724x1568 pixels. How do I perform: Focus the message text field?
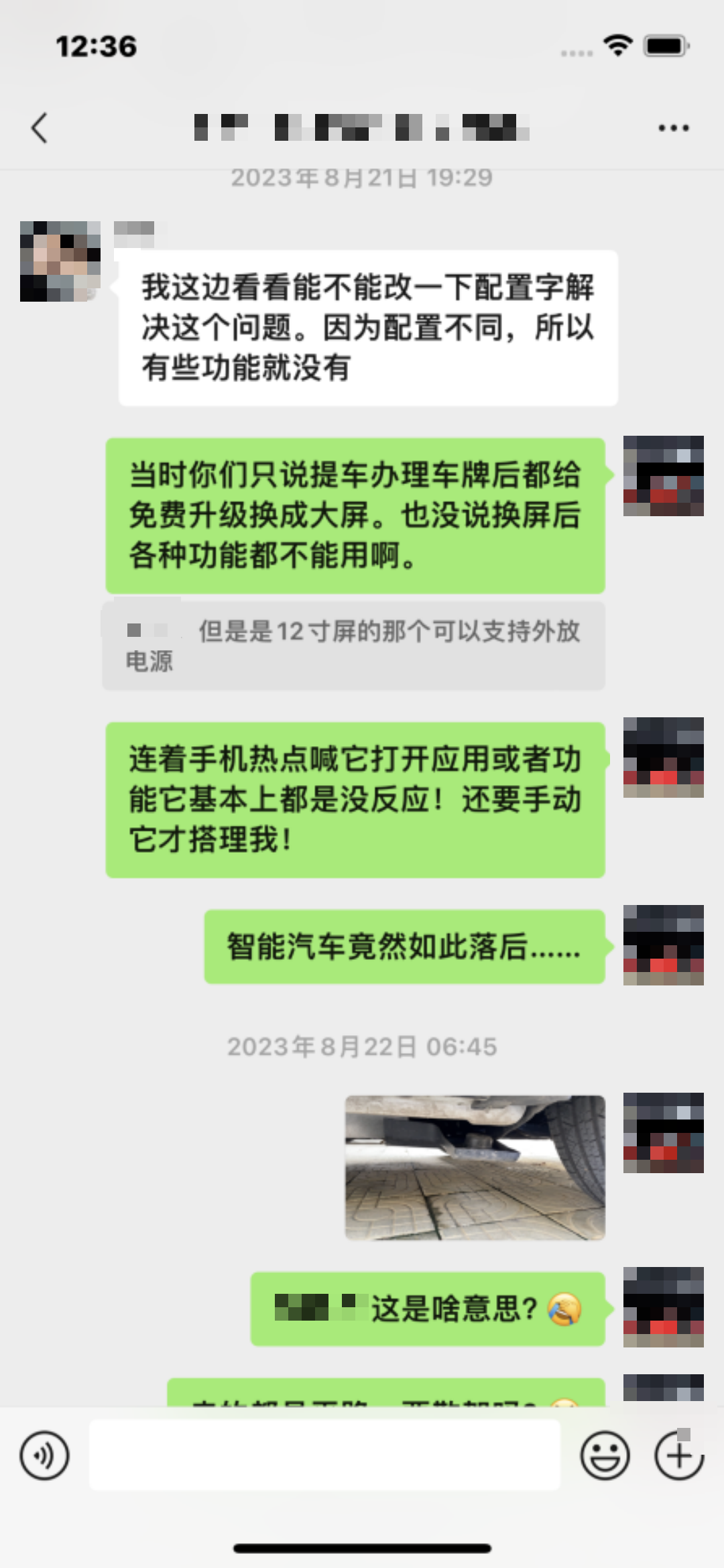click(324, 1455)
